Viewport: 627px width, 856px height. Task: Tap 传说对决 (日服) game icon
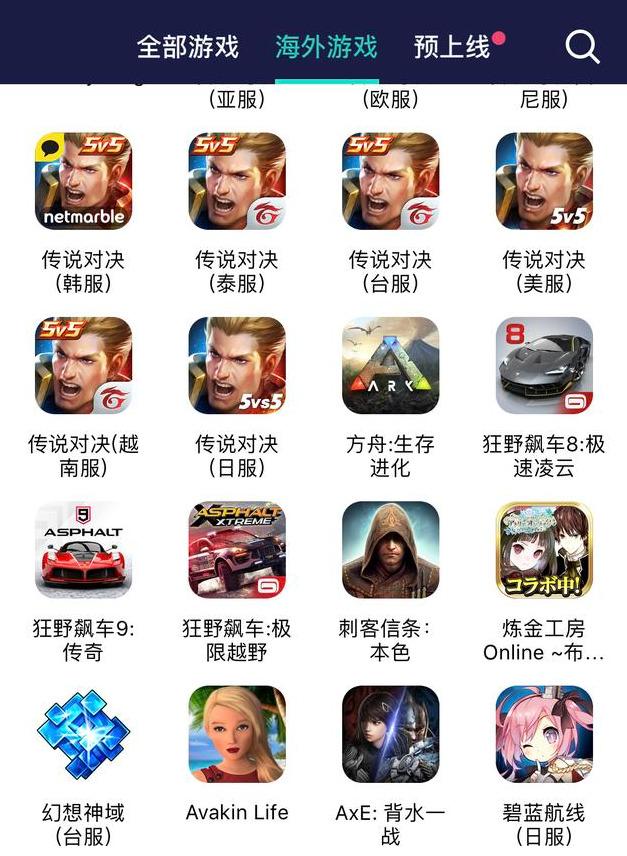click(237, 366)
